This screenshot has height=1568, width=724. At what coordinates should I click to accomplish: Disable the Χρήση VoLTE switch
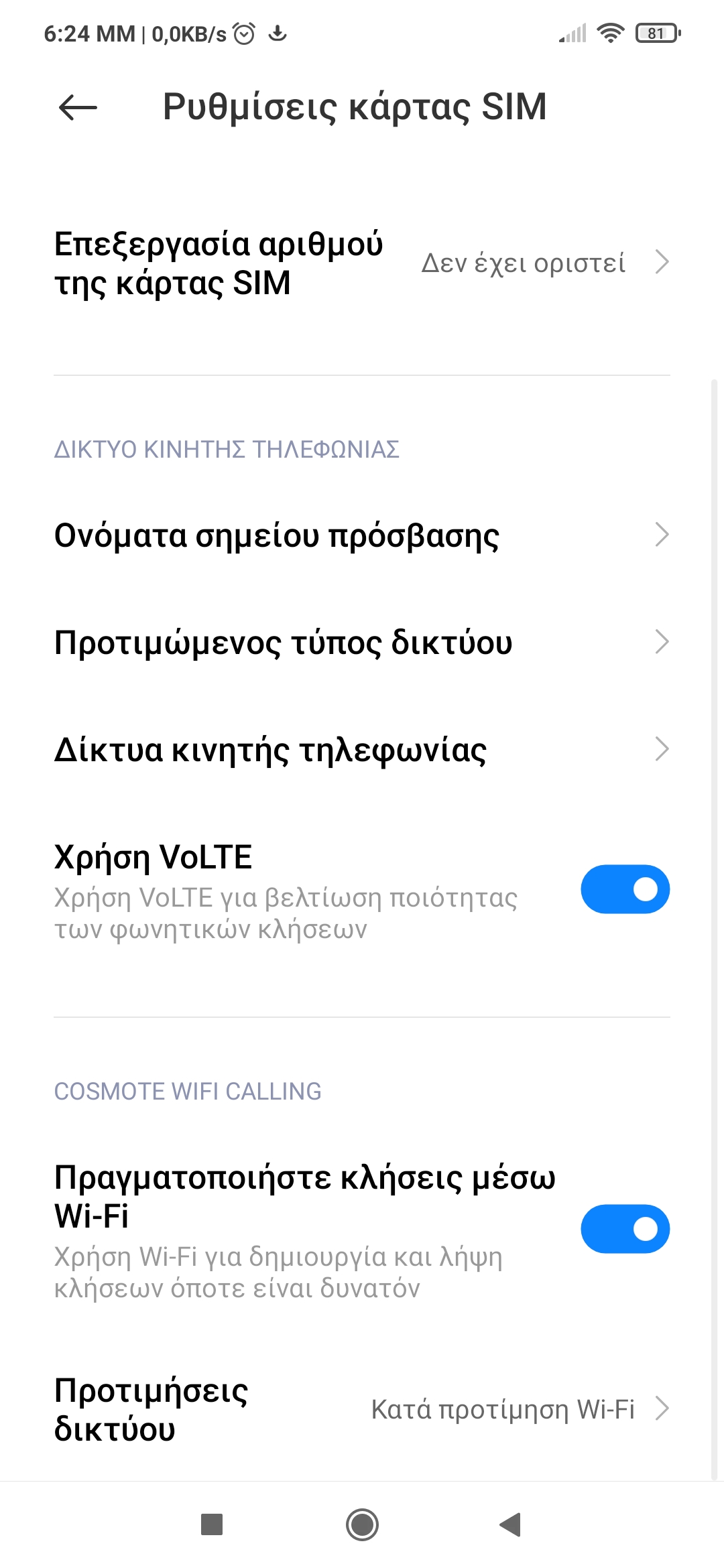(x=625, y=889)
